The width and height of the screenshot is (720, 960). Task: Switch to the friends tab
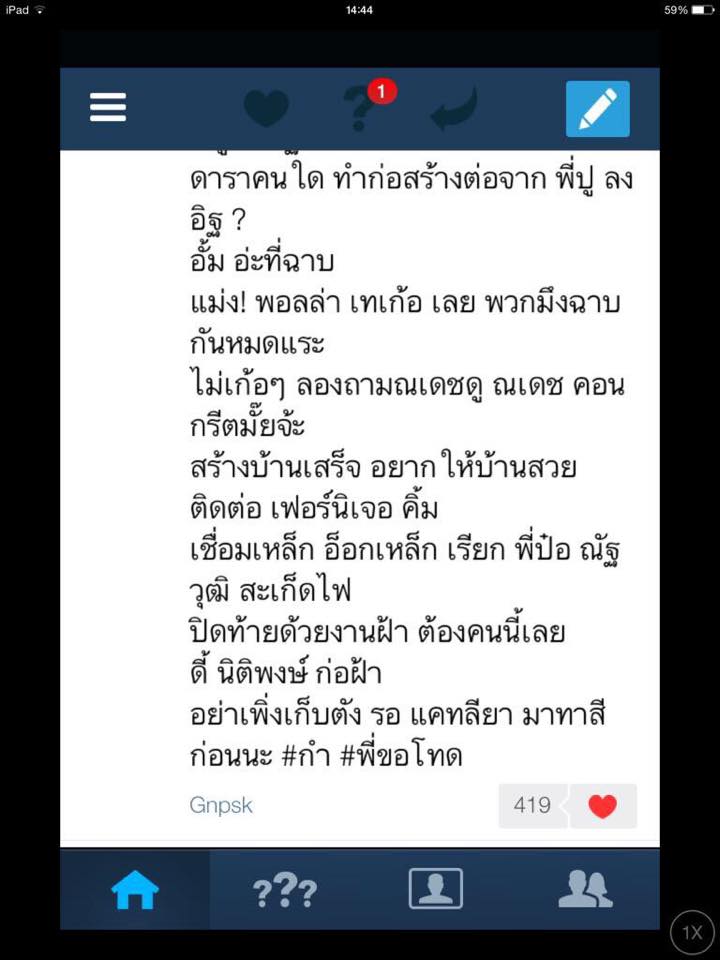point(585,890)
